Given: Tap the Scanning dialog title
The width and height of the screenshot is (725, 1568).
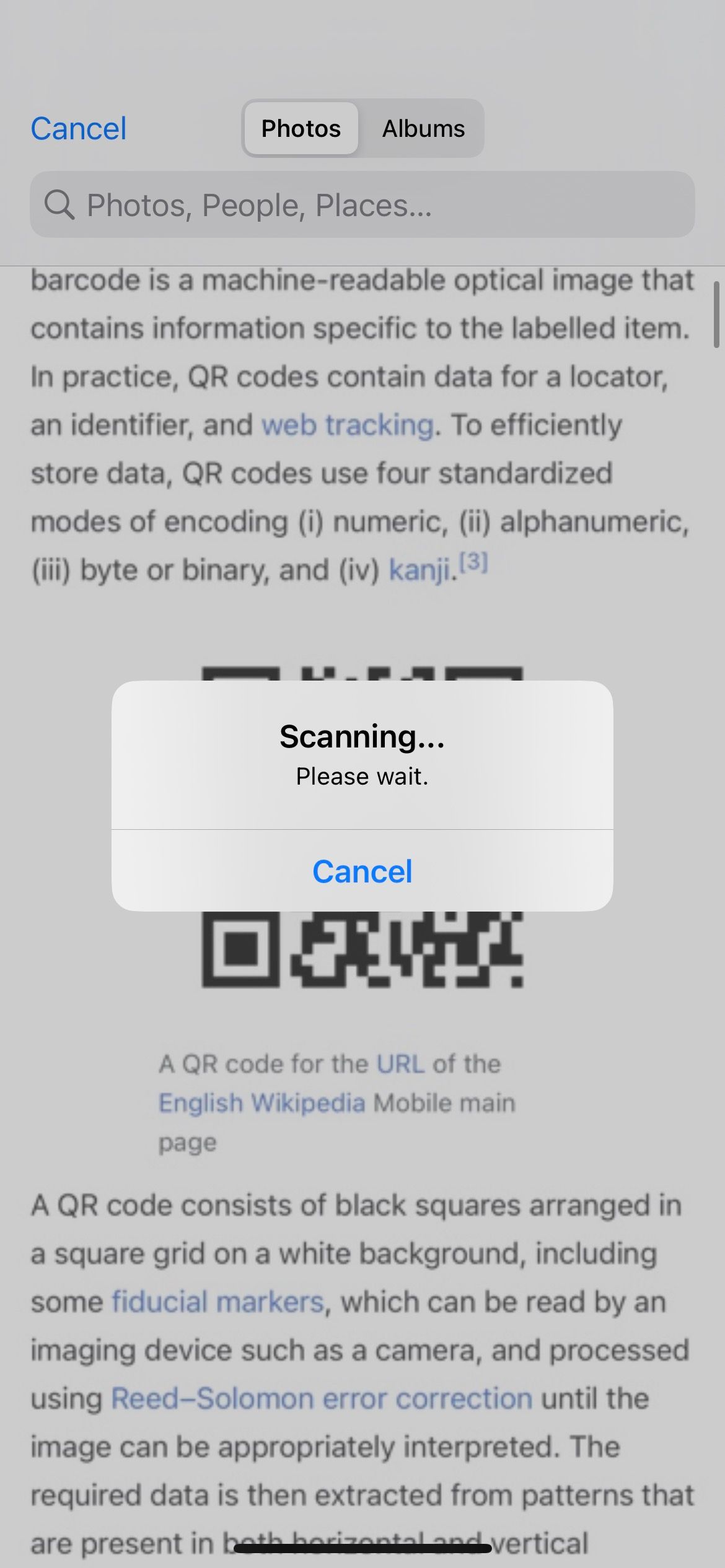Looking at the screenshot, I should pos(362,739).
